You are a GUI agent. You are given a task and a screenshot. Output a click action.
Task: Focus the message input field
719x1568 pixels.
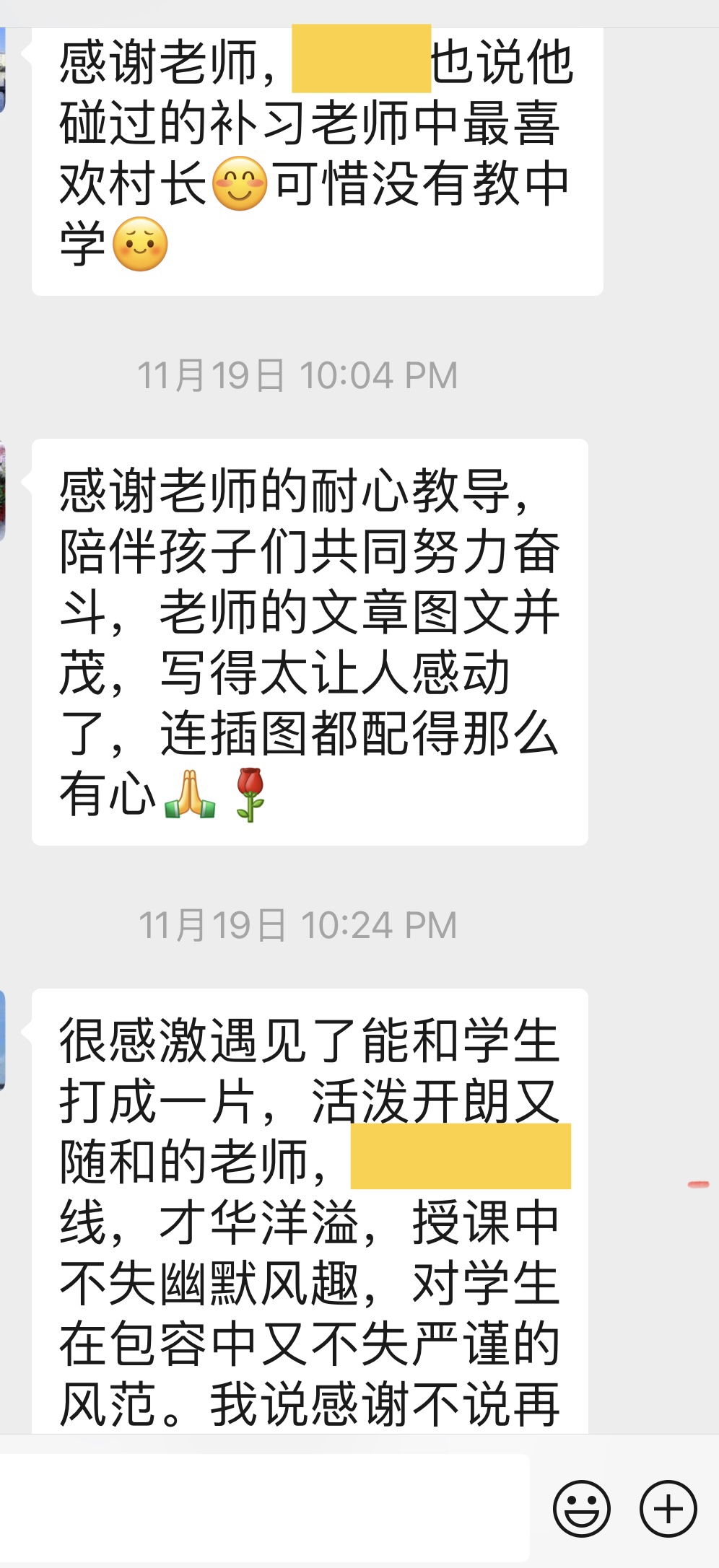click(264, 1508)
